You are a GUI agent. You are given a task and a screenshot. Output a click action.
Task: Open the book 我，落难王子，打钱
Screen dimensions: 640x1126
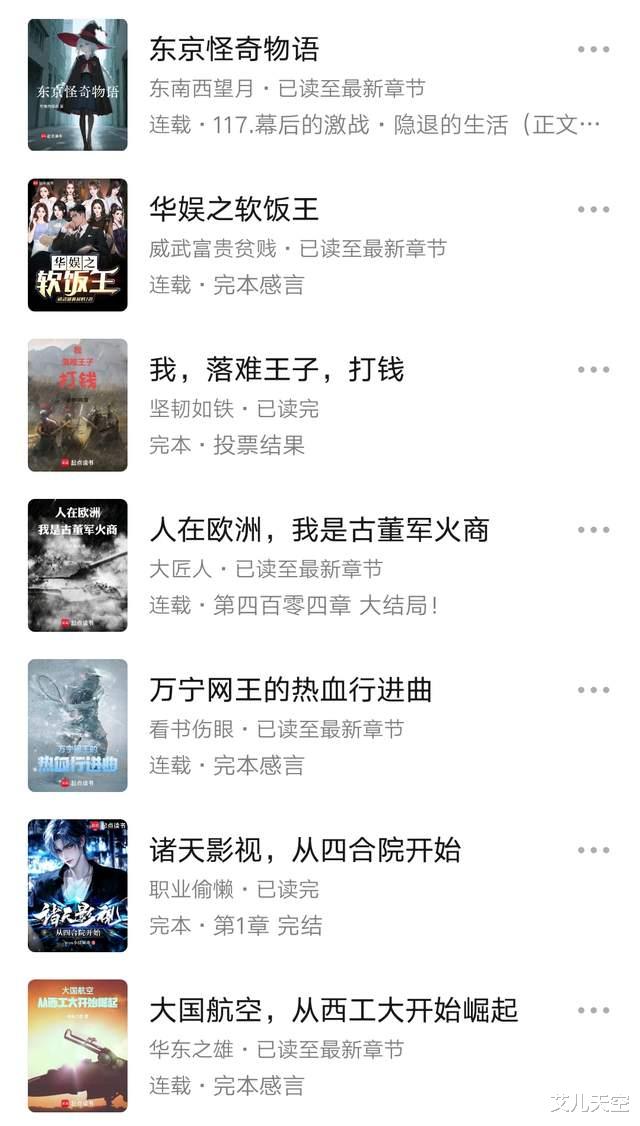point(277,369)
